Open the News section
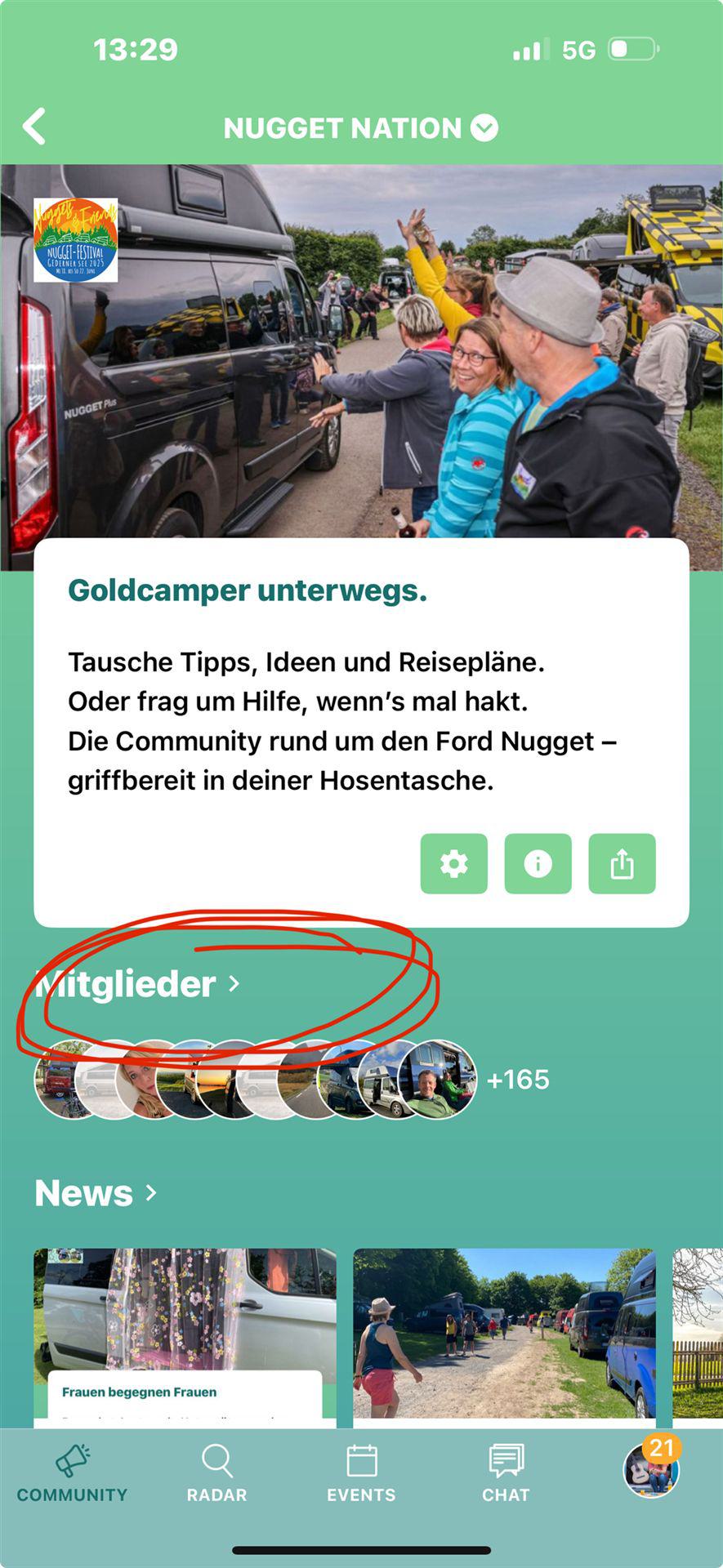This screenshot has height=1568, width=723. pyautogui.click(x=95, y=1193)
